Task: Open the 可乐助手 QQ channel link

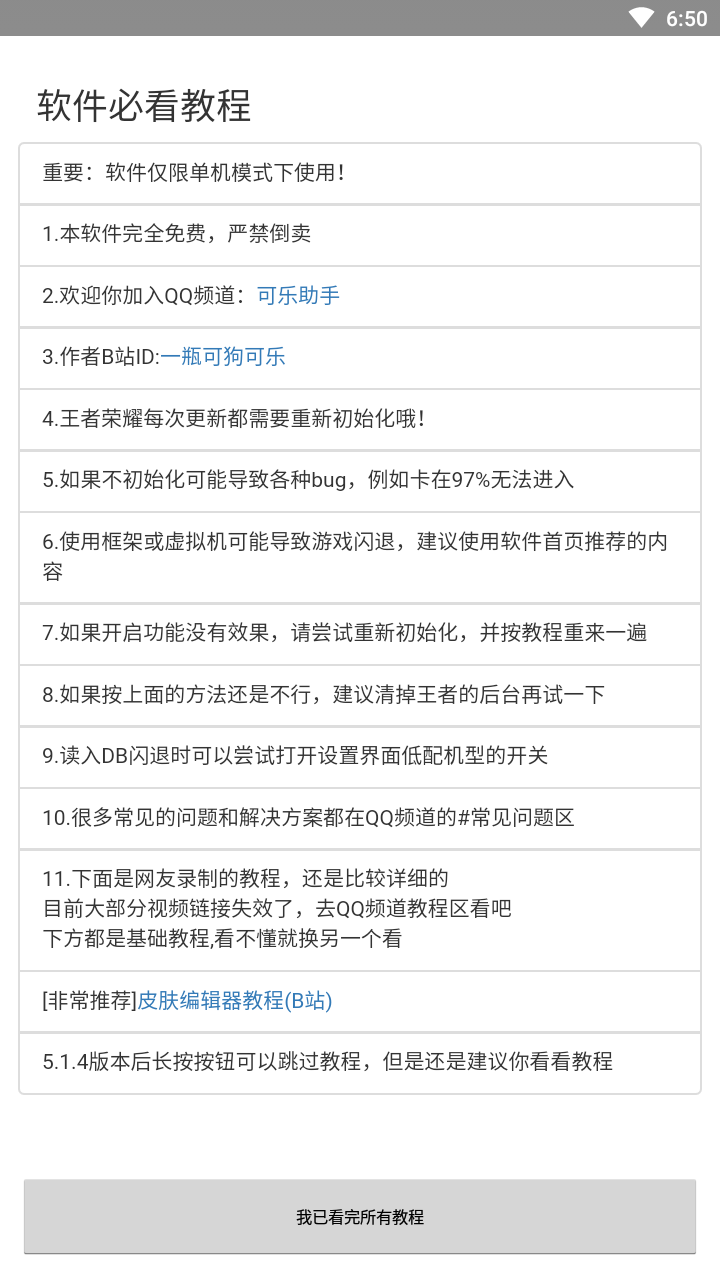Action: pos(298,296)
